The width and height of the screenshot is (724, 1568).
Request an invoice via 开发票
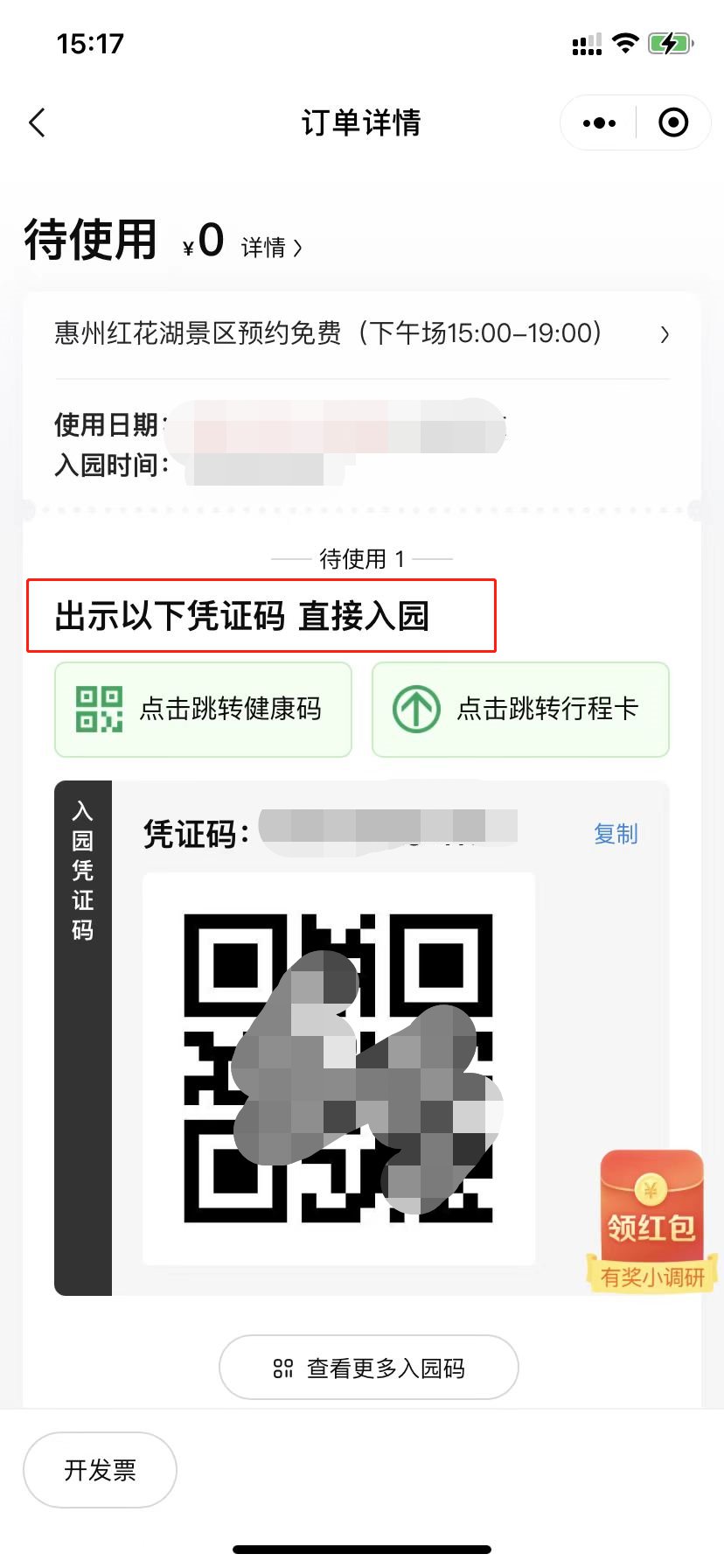point(100,1470)
